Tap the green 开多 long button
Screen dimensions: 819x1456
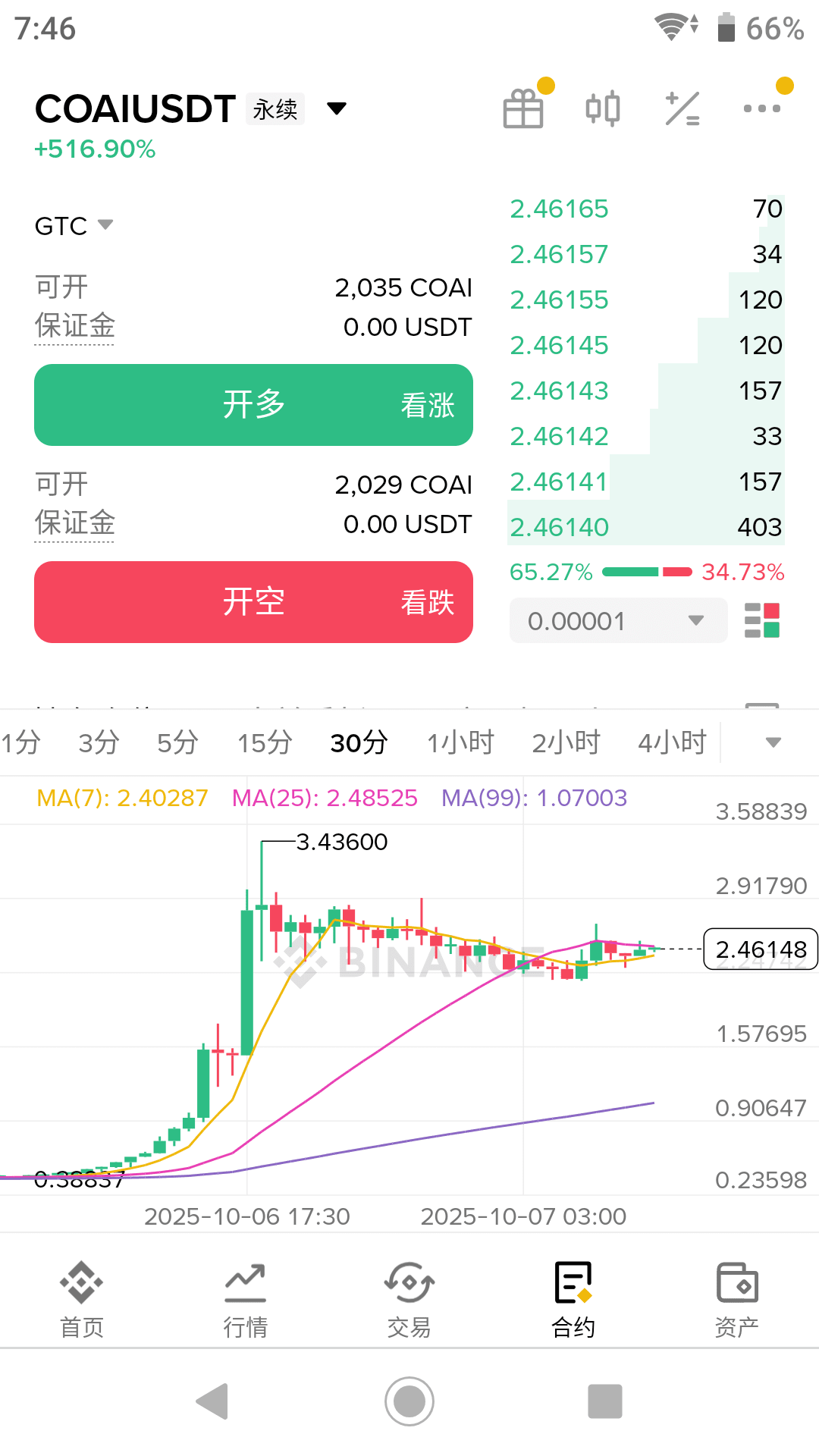tap(253, 405)
